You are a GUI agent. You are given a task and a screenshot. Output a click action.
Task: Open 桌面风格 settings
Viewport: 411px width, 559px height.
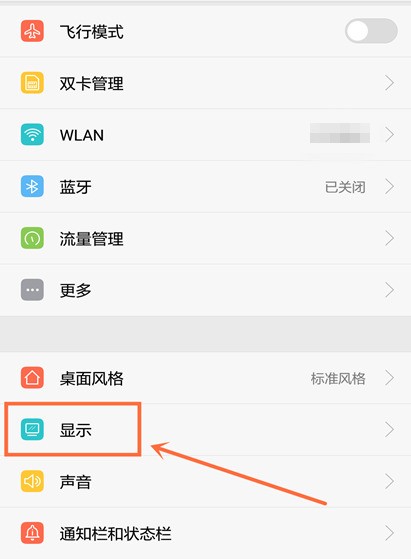(205, 378)
